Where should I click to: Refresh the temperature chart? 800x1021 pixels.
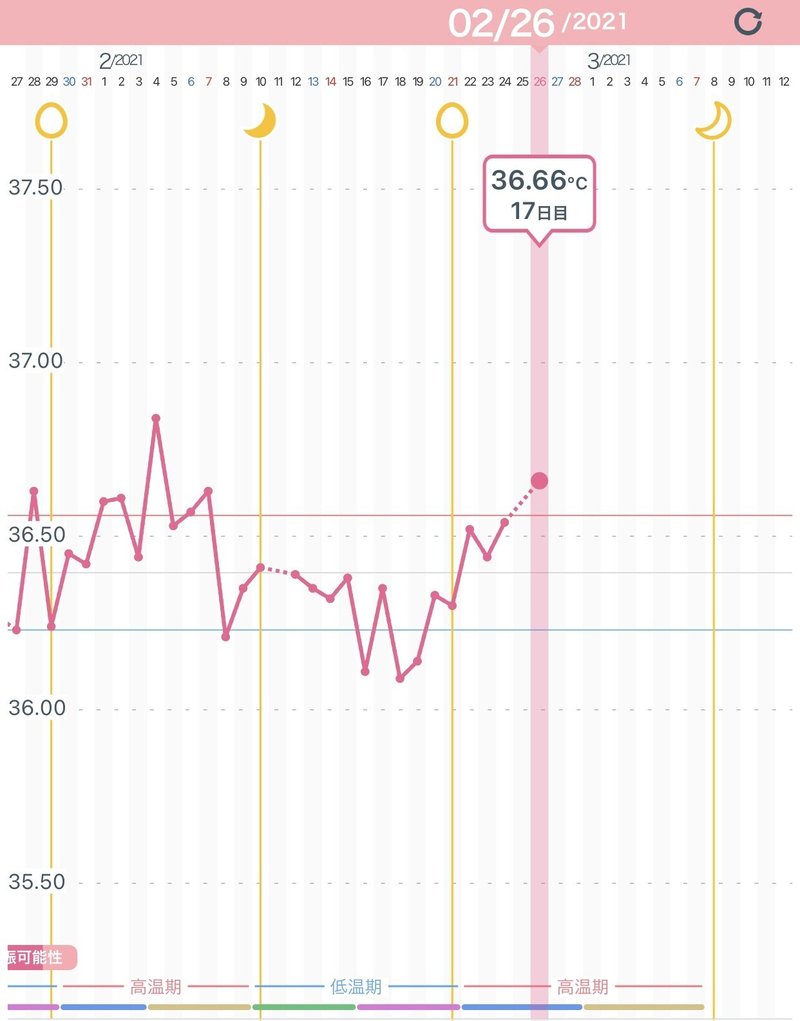747,21
